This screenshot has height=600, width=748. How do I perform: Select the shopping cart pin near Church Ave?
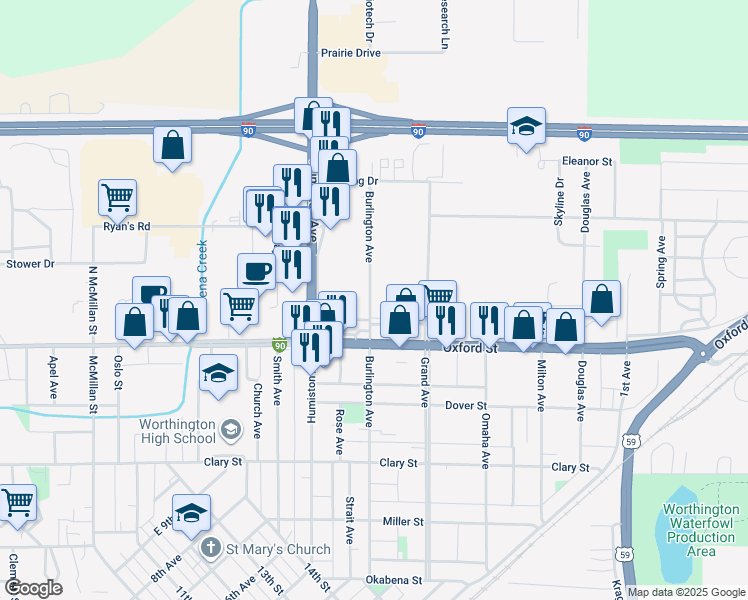pos(239,306)
